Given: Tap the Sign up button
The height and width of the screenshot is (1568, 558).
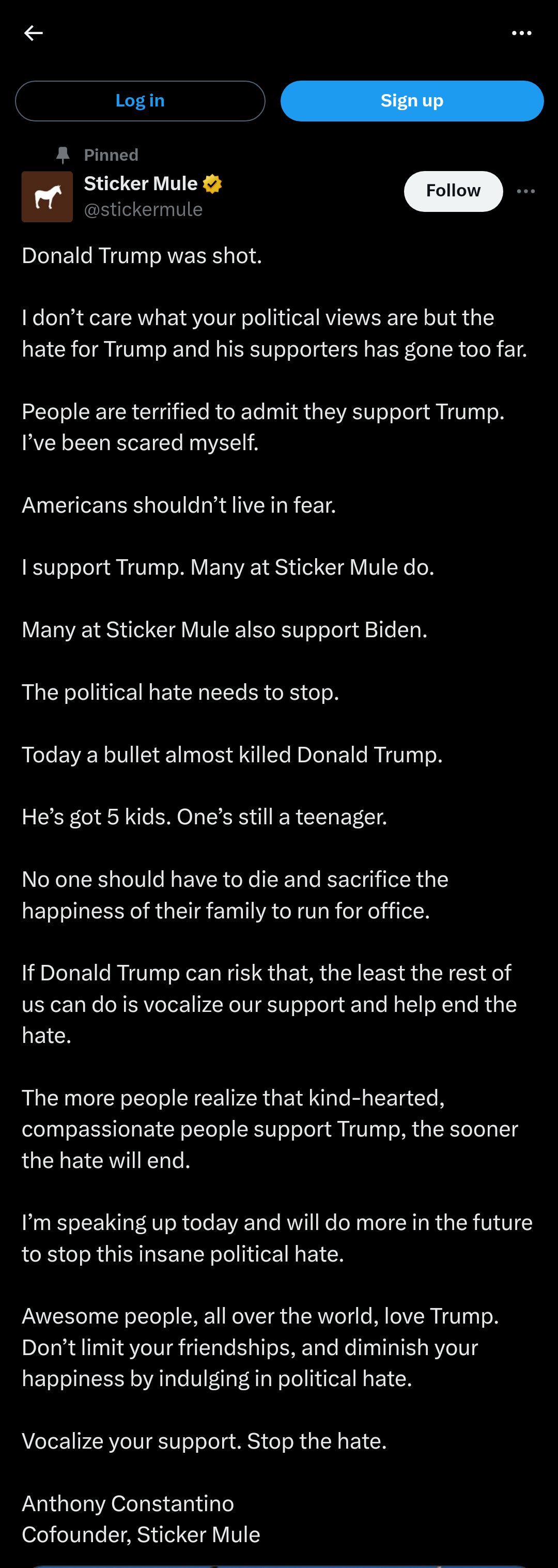Looking at the screenshot, I should pyautogui.click(x=412, y=101).
